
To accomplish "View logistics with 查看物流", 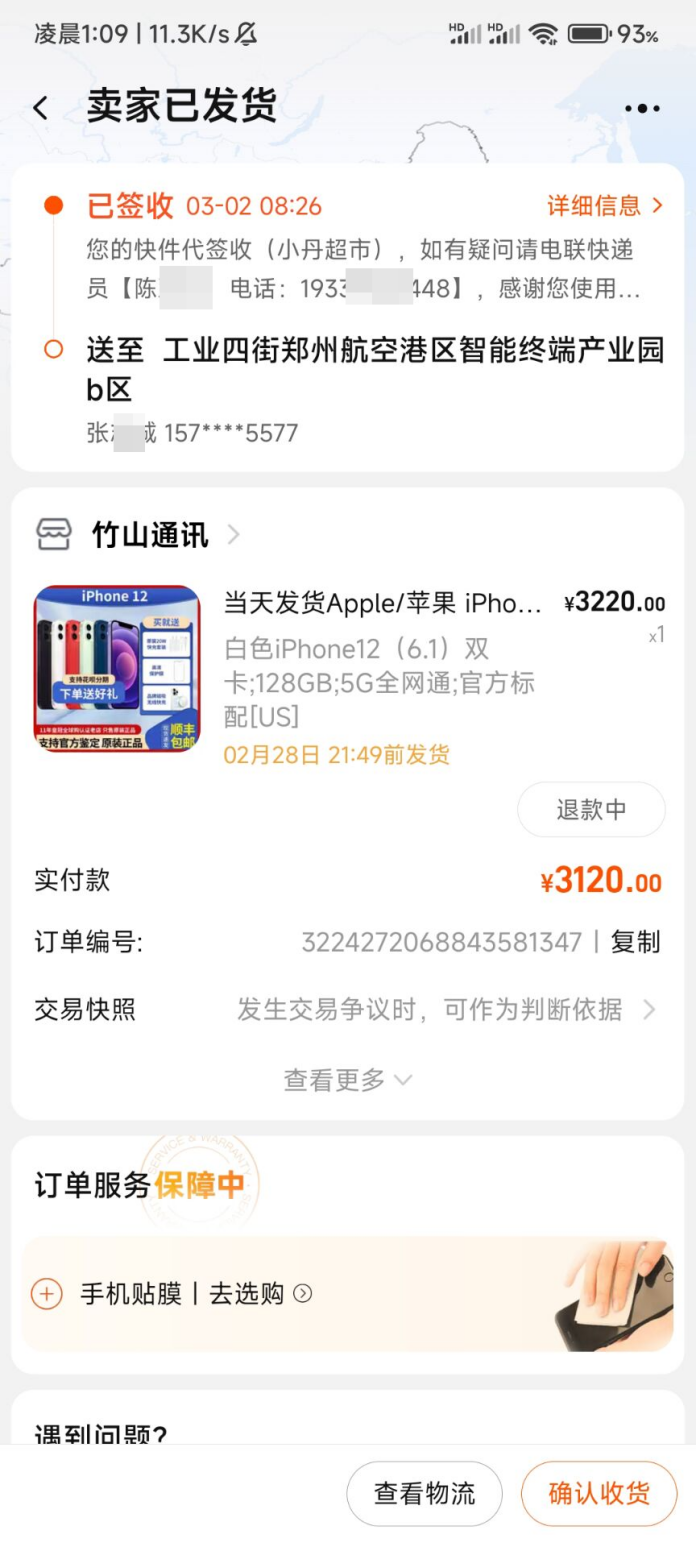I will (x=424, y=1494).
